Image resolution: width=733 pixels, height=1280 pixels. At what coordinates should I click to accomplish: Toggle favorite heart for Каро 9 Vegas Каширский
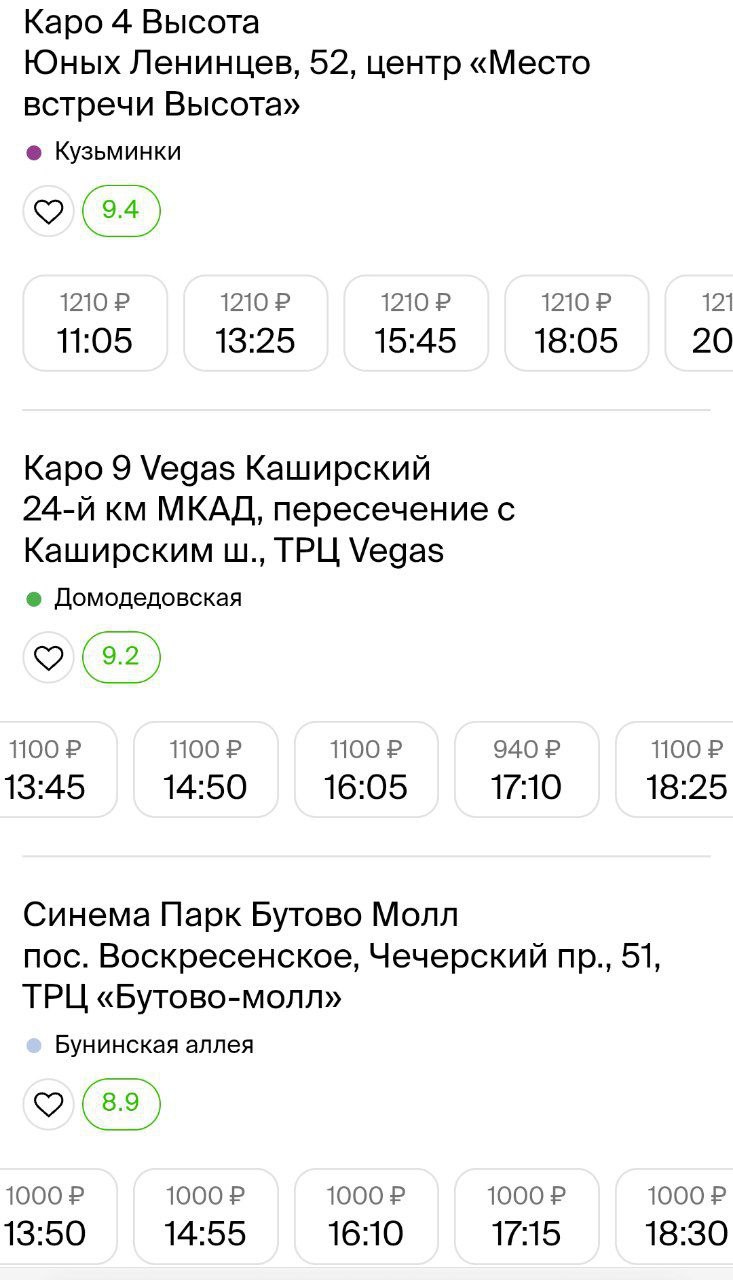(x=48, y=657)
